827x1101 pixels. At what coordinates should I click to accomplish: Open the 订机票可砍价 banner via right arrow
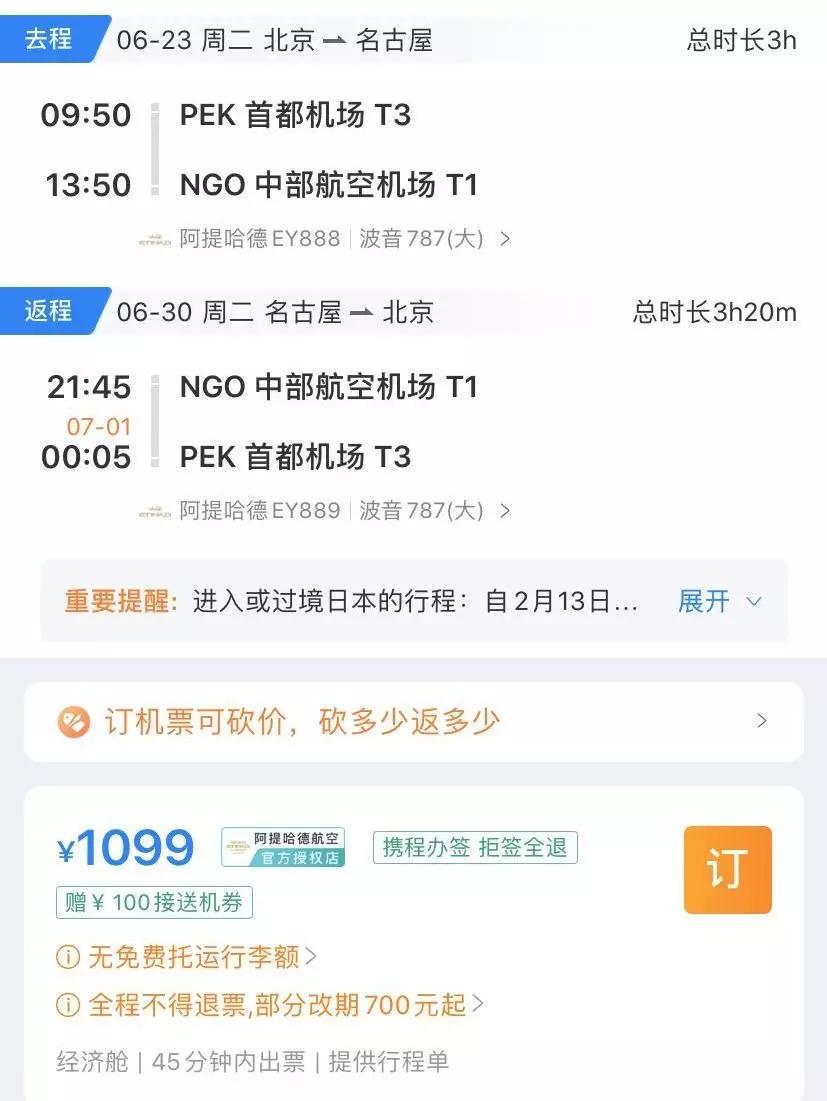[762, 721]
